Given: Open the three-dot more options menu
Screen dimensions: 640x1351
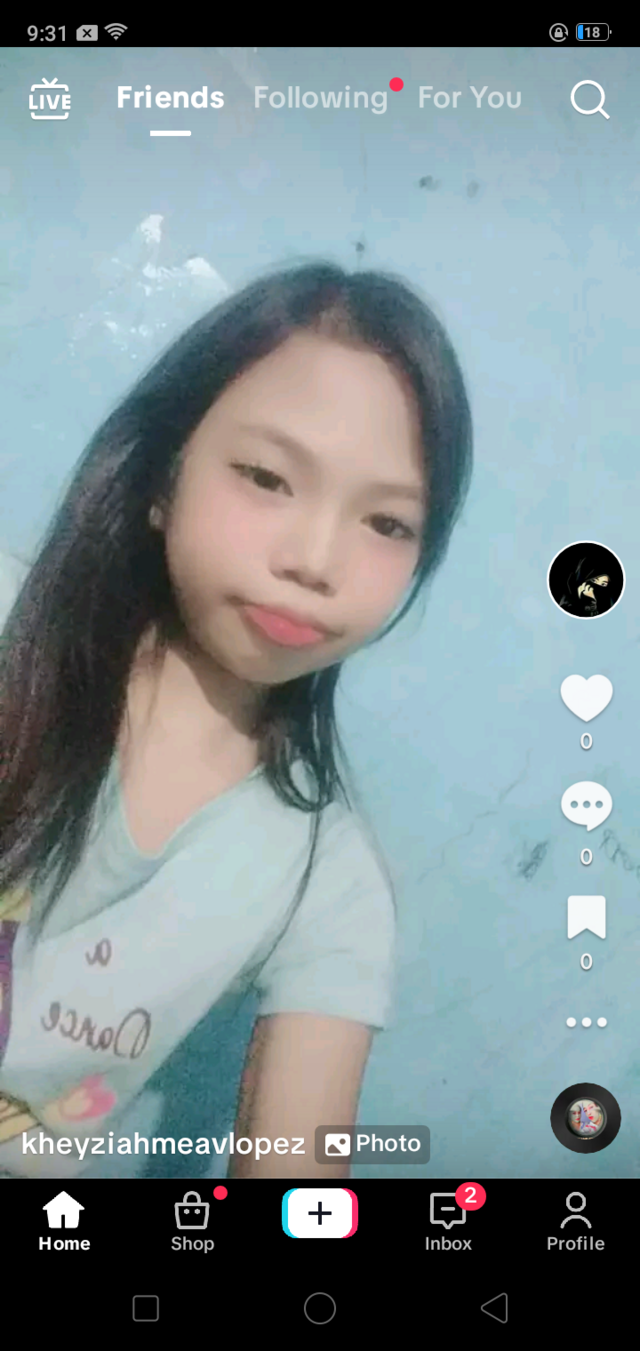Looking at the screenshot, I should pyautogui.click(x=586, y=1022).
